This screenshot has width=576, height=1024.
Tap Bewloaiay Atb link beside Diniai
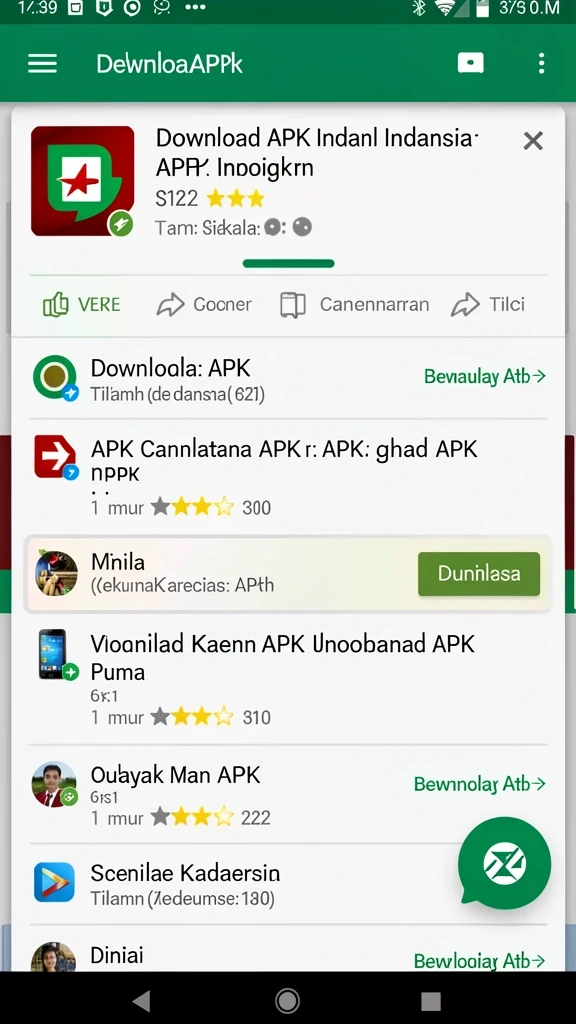click(479, 961)
